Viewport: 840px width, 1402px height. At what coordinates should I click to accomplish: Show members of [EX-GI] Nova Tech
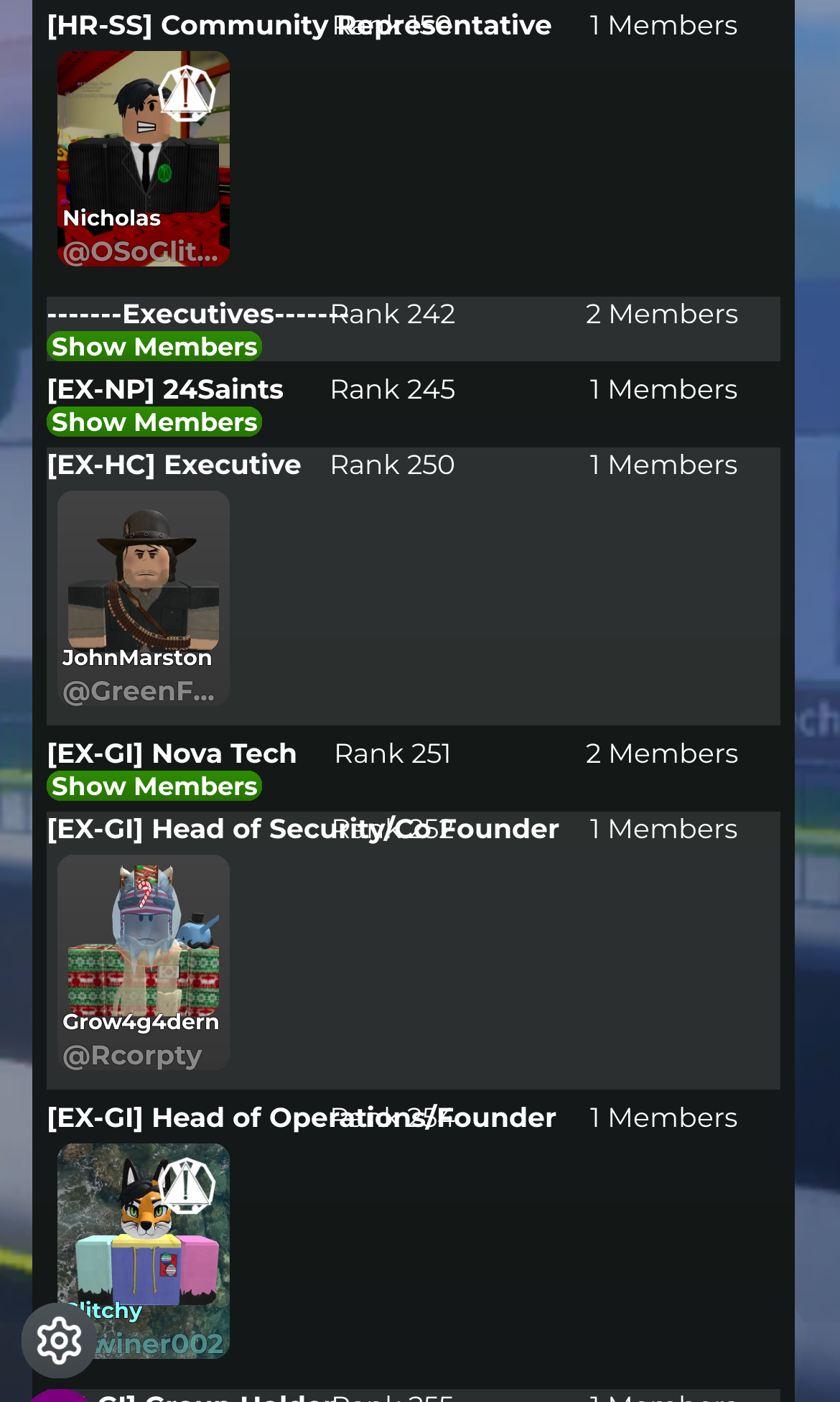(154, 786)
